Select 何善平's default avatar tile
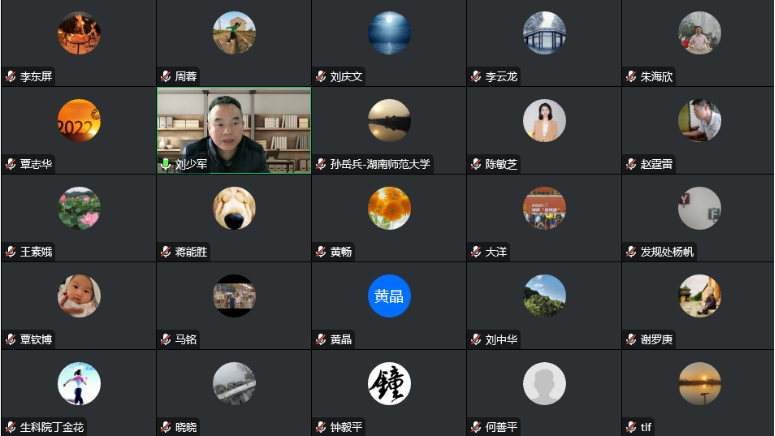Screen dimensions: 775x436 (543, 392)
